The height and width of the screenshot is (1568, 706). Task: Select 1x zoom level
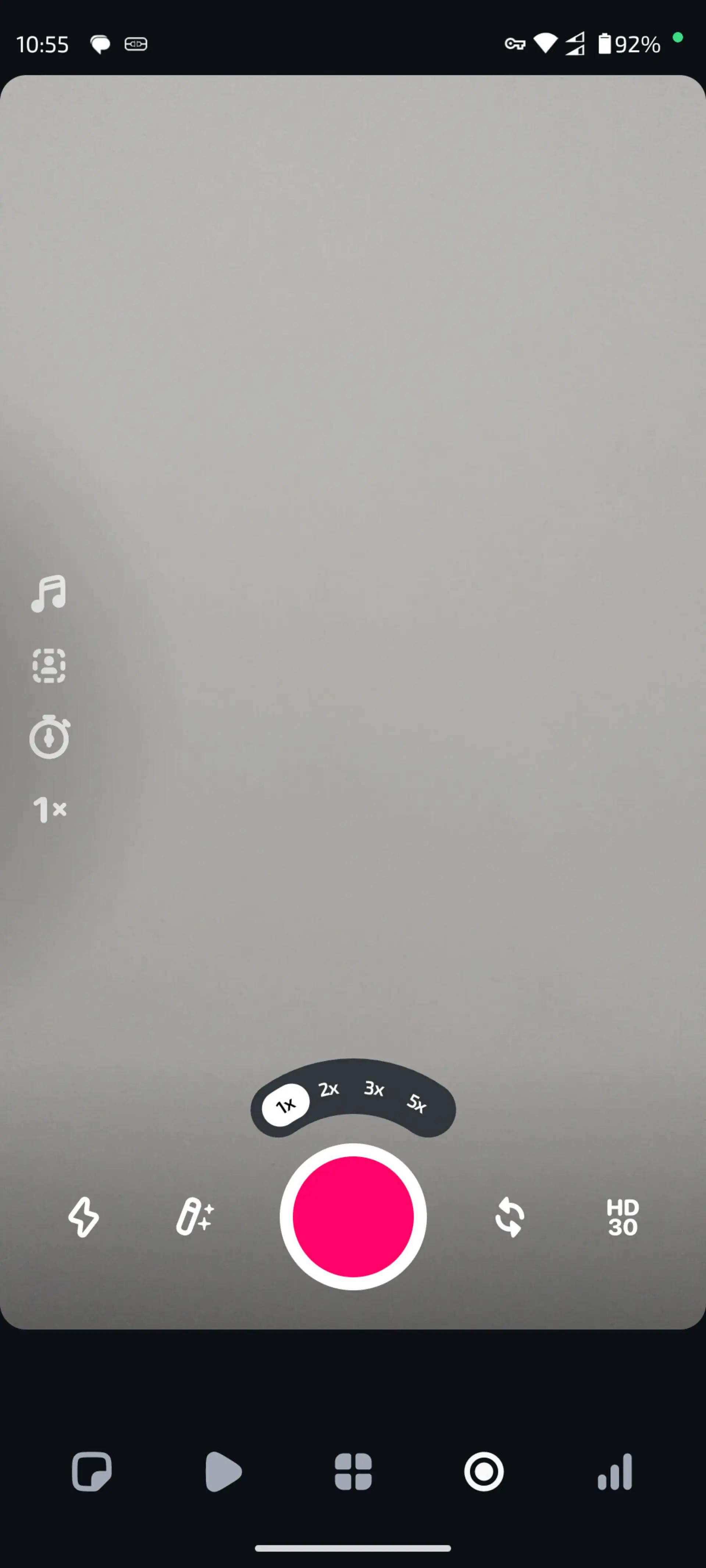(286, 1104)
